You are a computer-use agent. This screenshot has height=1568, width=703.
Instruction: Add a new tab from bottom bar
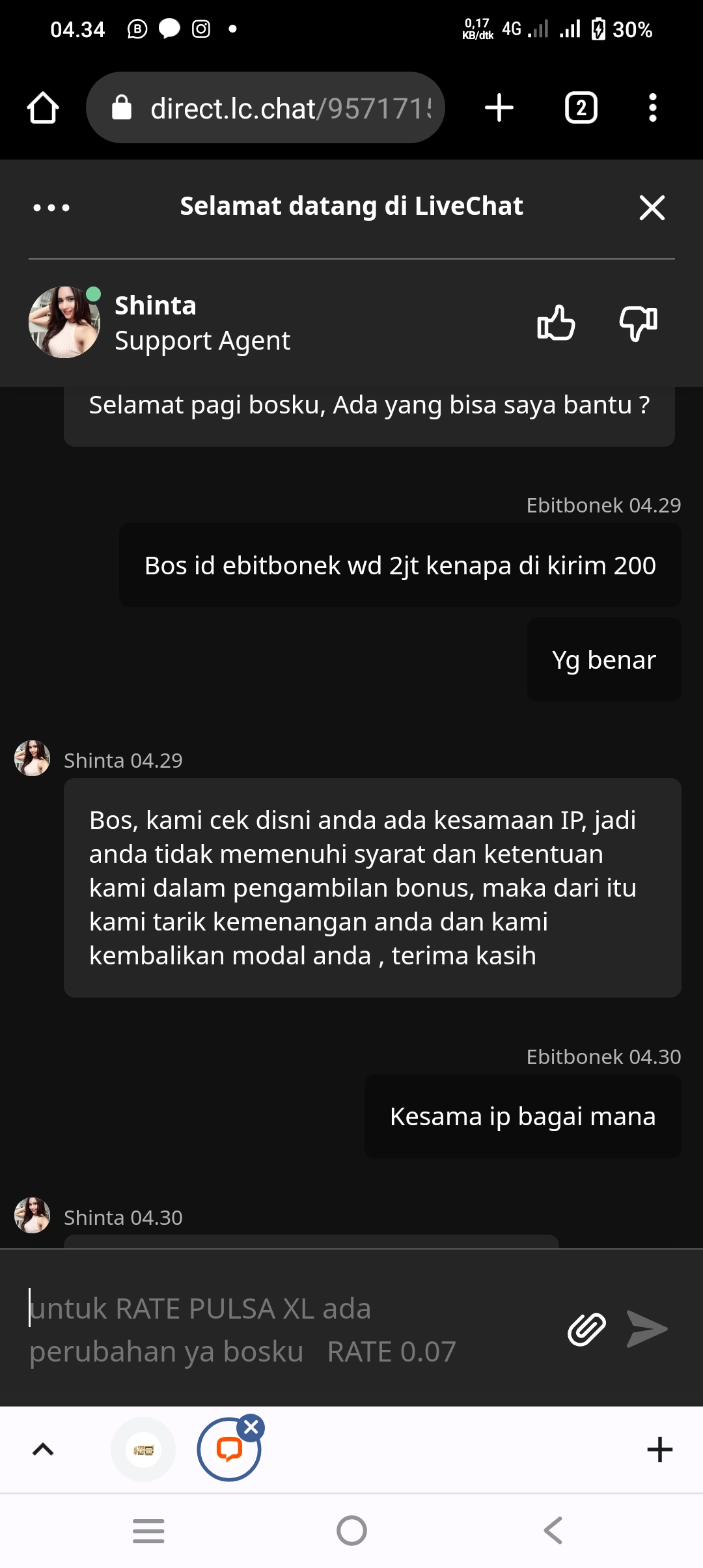click(x=659, y=1449)
